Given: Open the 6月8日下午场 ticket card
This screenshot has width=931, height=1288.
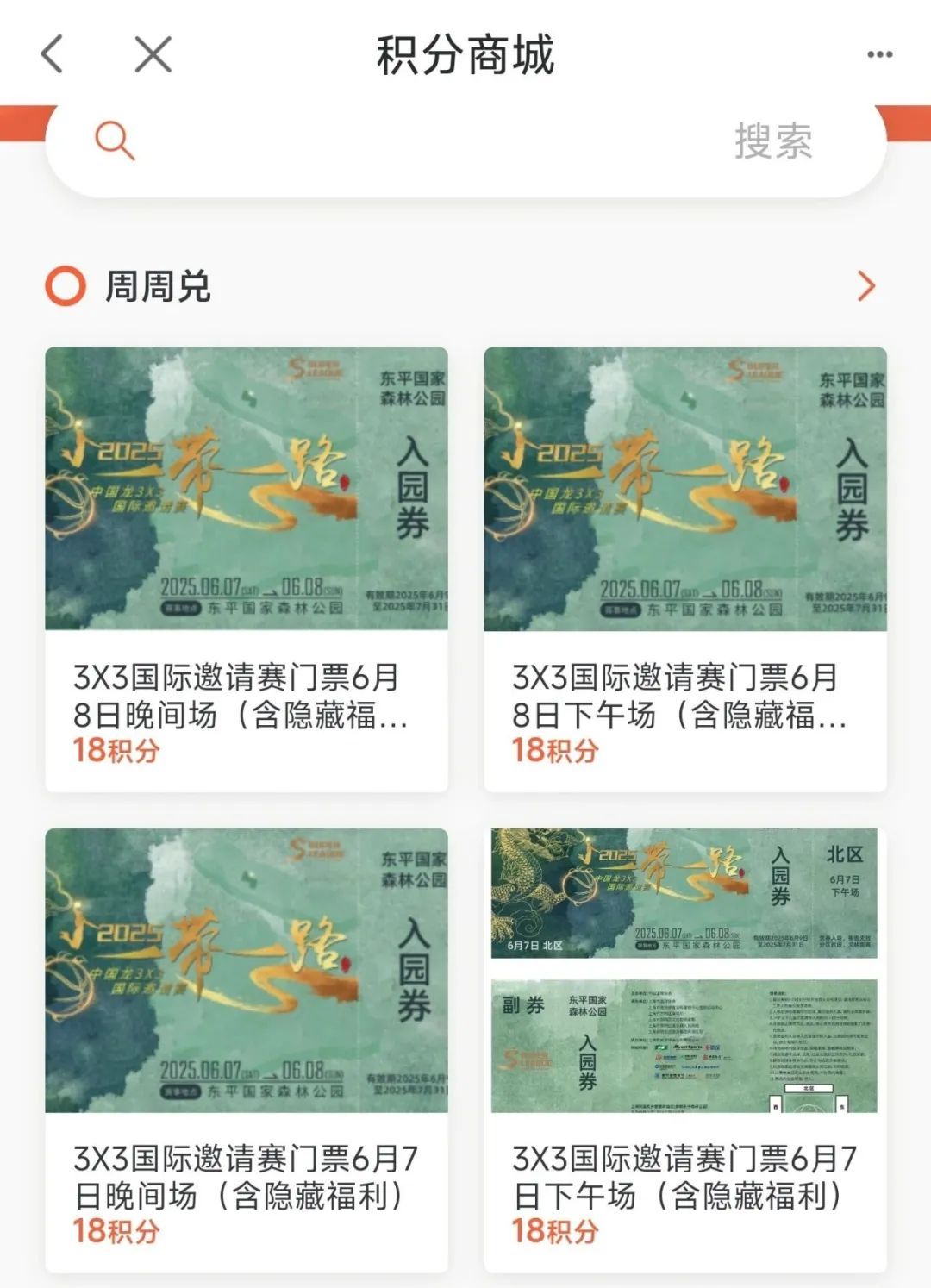Looking at the screenshot, I should pyautogui.click(x=685, y=569).
